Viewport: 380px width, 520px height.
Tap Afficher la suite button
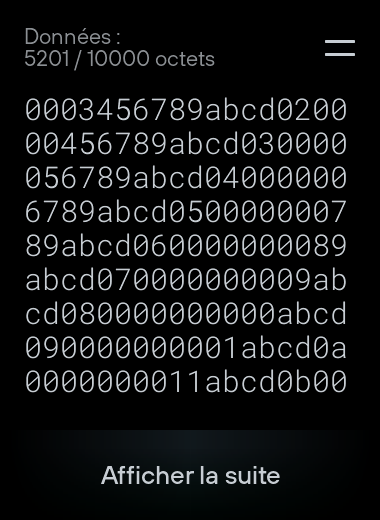click(190, 475)
